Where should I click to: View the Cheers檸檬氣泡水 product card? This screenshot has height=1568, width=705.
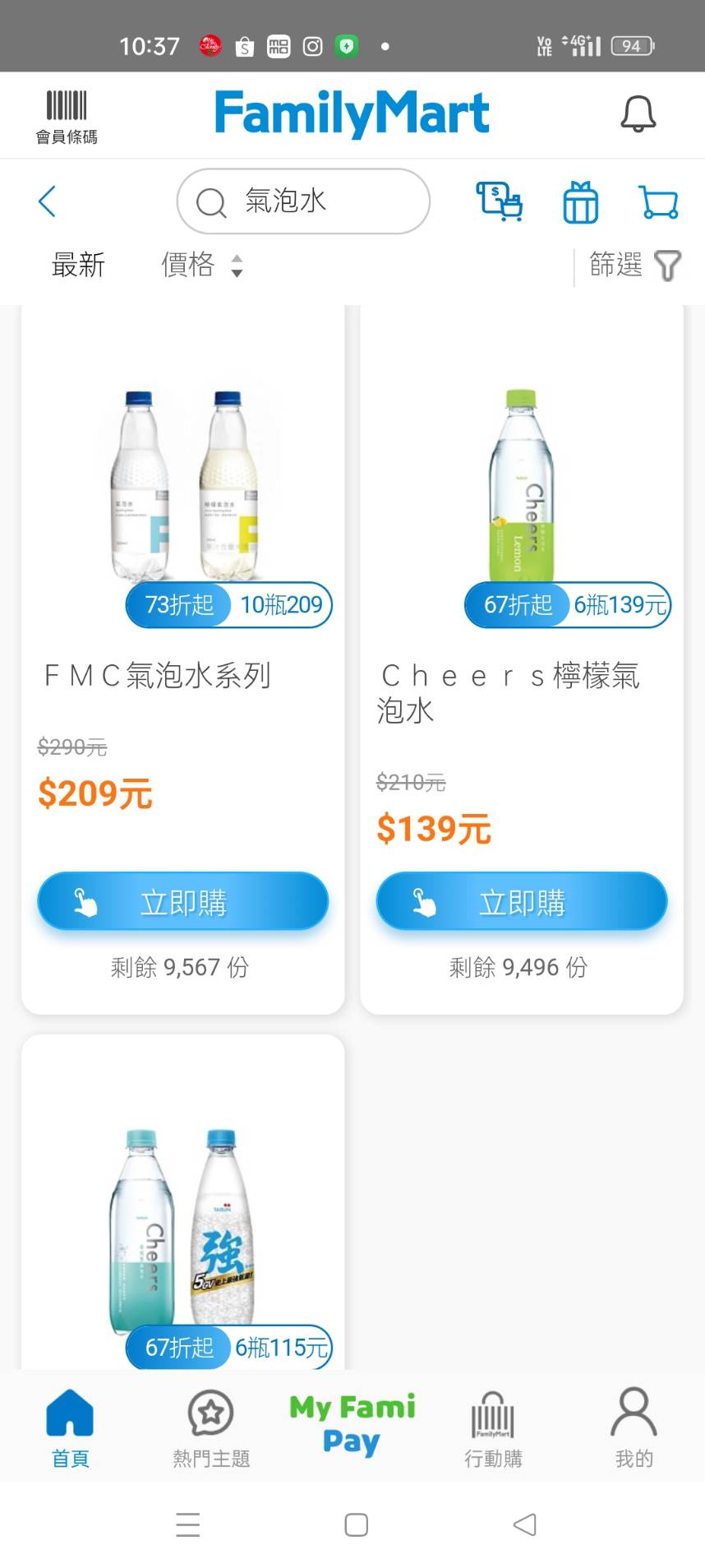pyautogui.click(x=521, y=493)
